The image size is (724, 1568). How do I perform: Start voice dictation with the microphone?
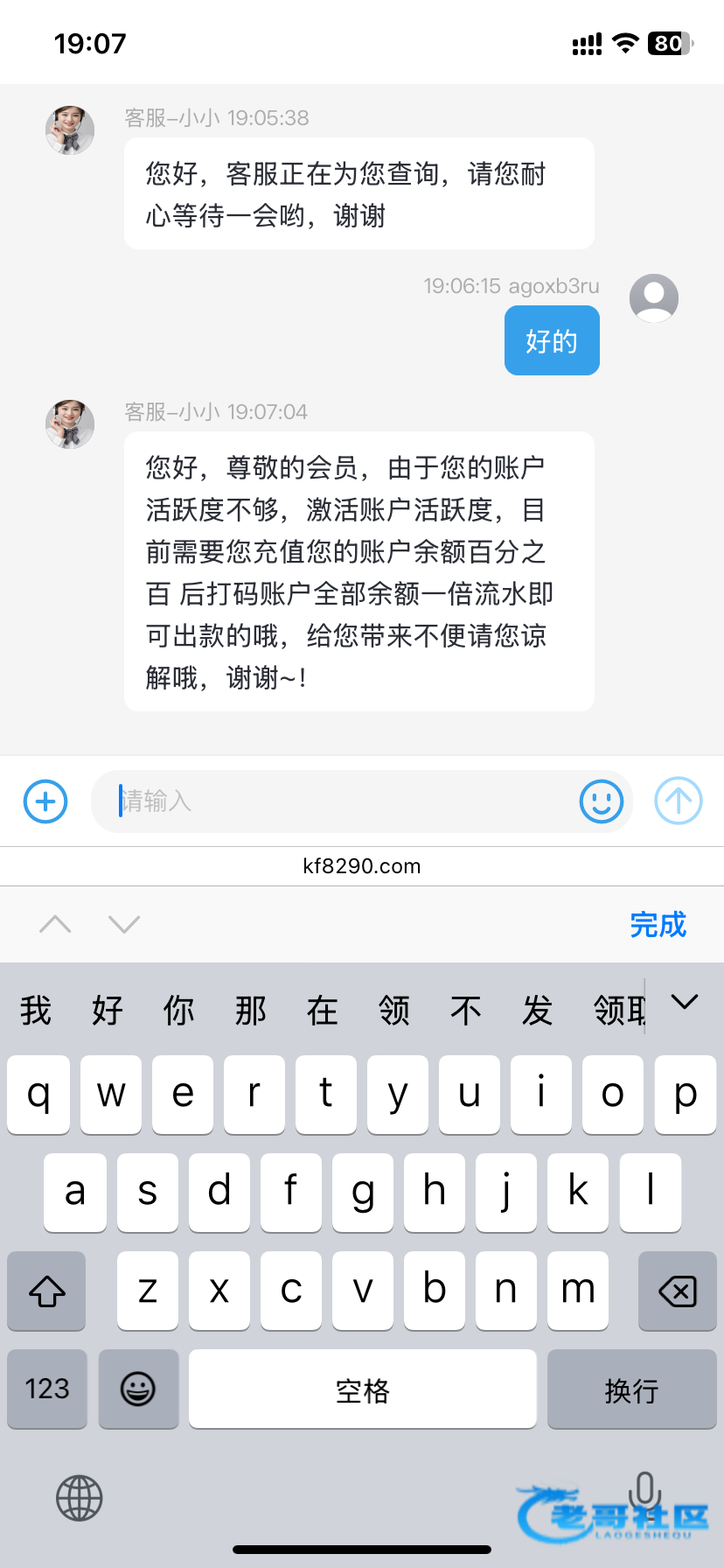[x=644, y=1492]
